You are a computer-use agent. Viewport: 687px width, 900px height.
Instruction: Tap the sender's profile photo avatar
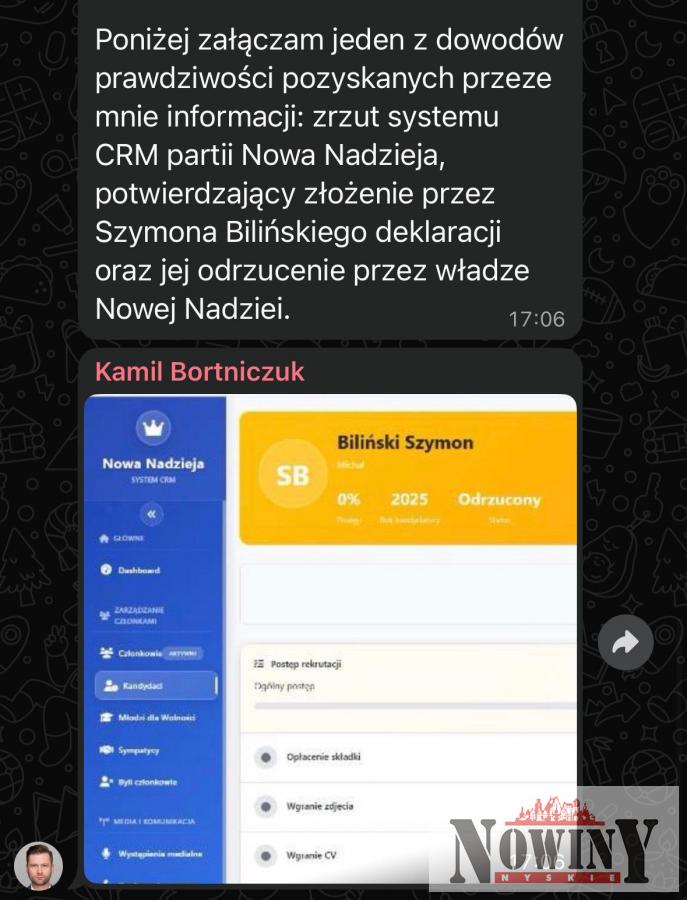[38, 865]
